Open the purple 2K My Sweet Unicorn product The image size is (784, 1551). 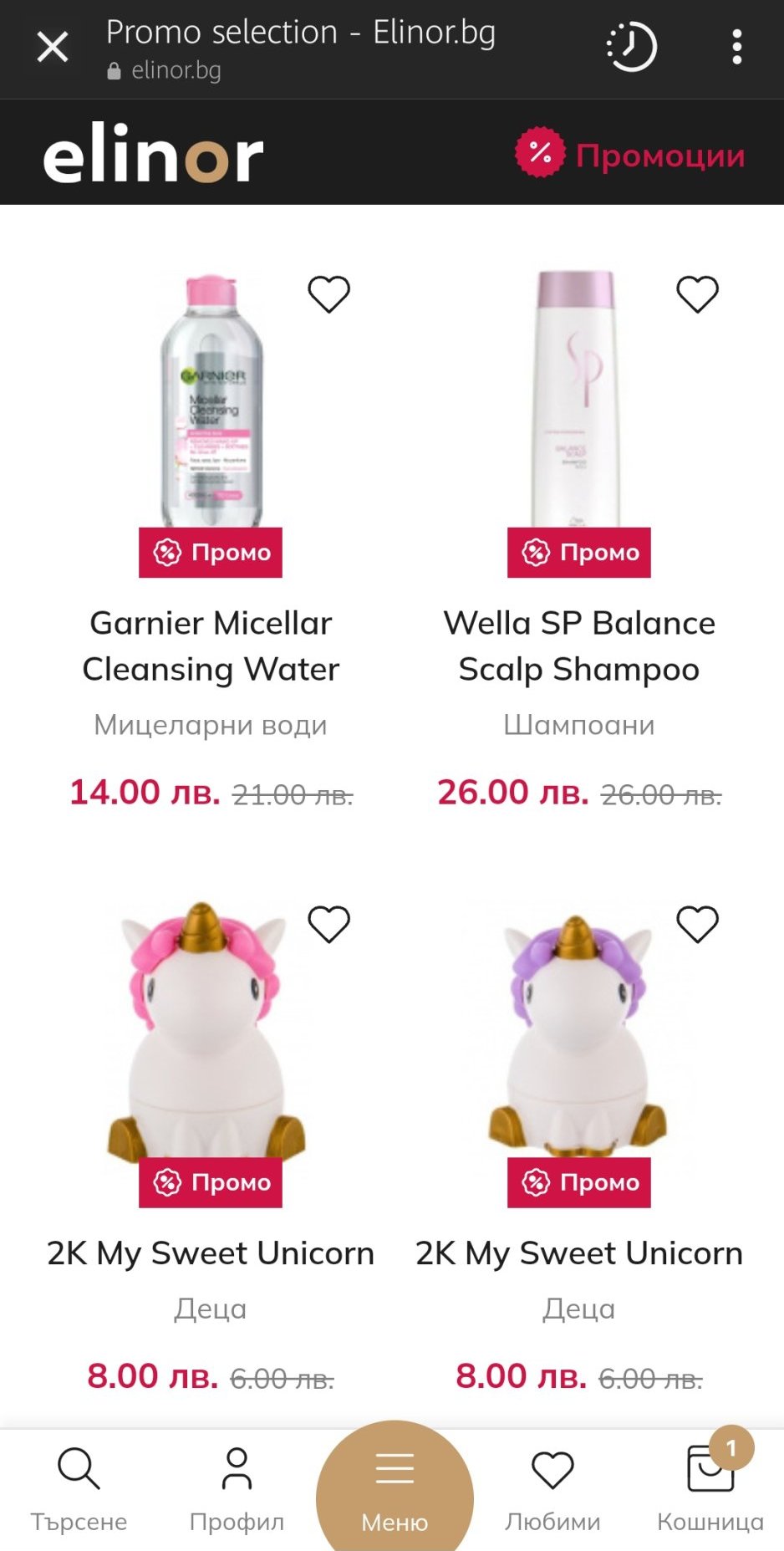coord(578,1253)
